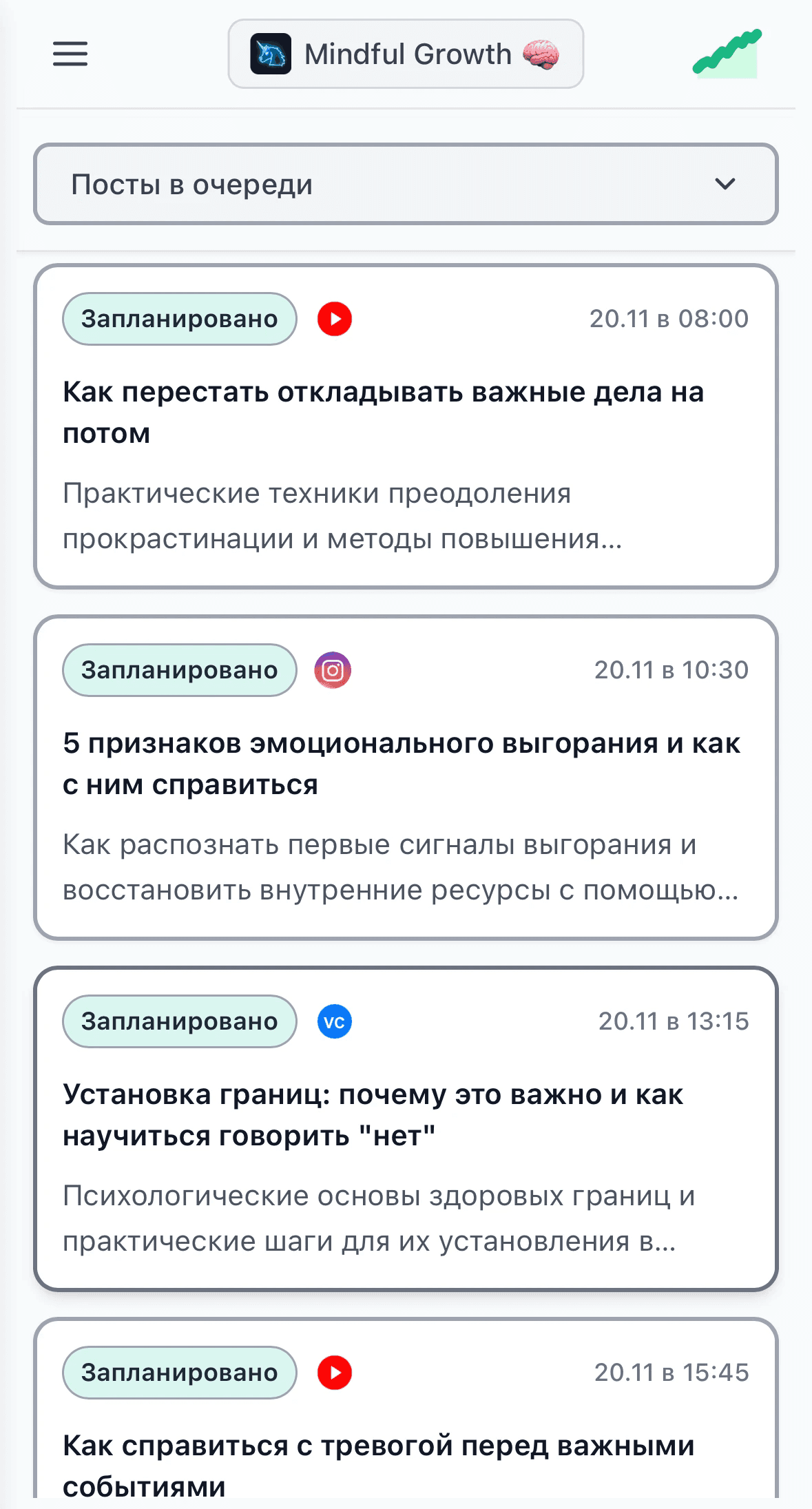Click the VC platform icon on the boundaries post
Image resolution: width=812 pixels, height=1509 pixels.
point(334,1021)
